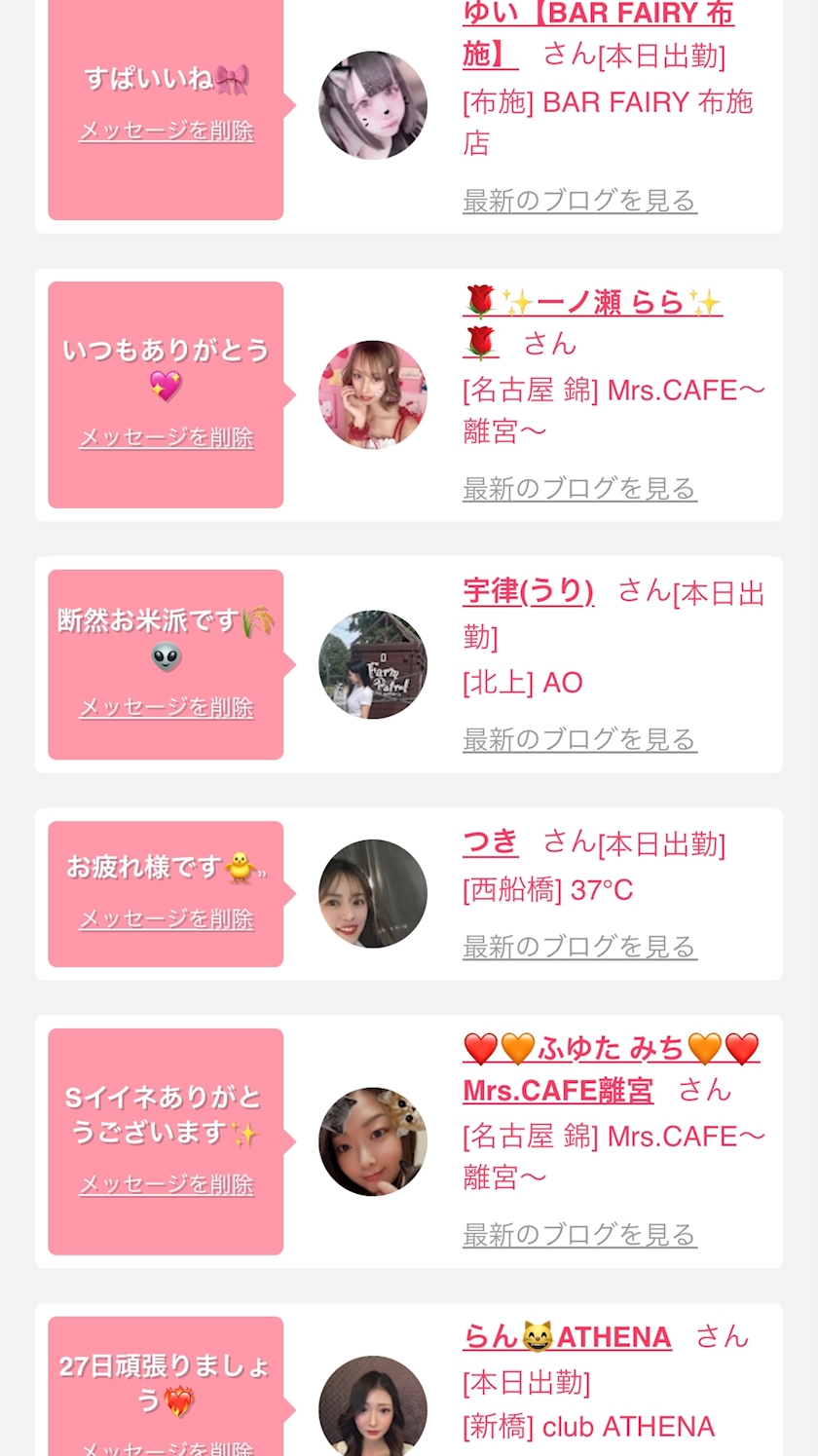Image resolution: width=818 pixels, height=1456 pixels.
Task: Delete the いつもありがとう message
Action: [x=167, y=437]
